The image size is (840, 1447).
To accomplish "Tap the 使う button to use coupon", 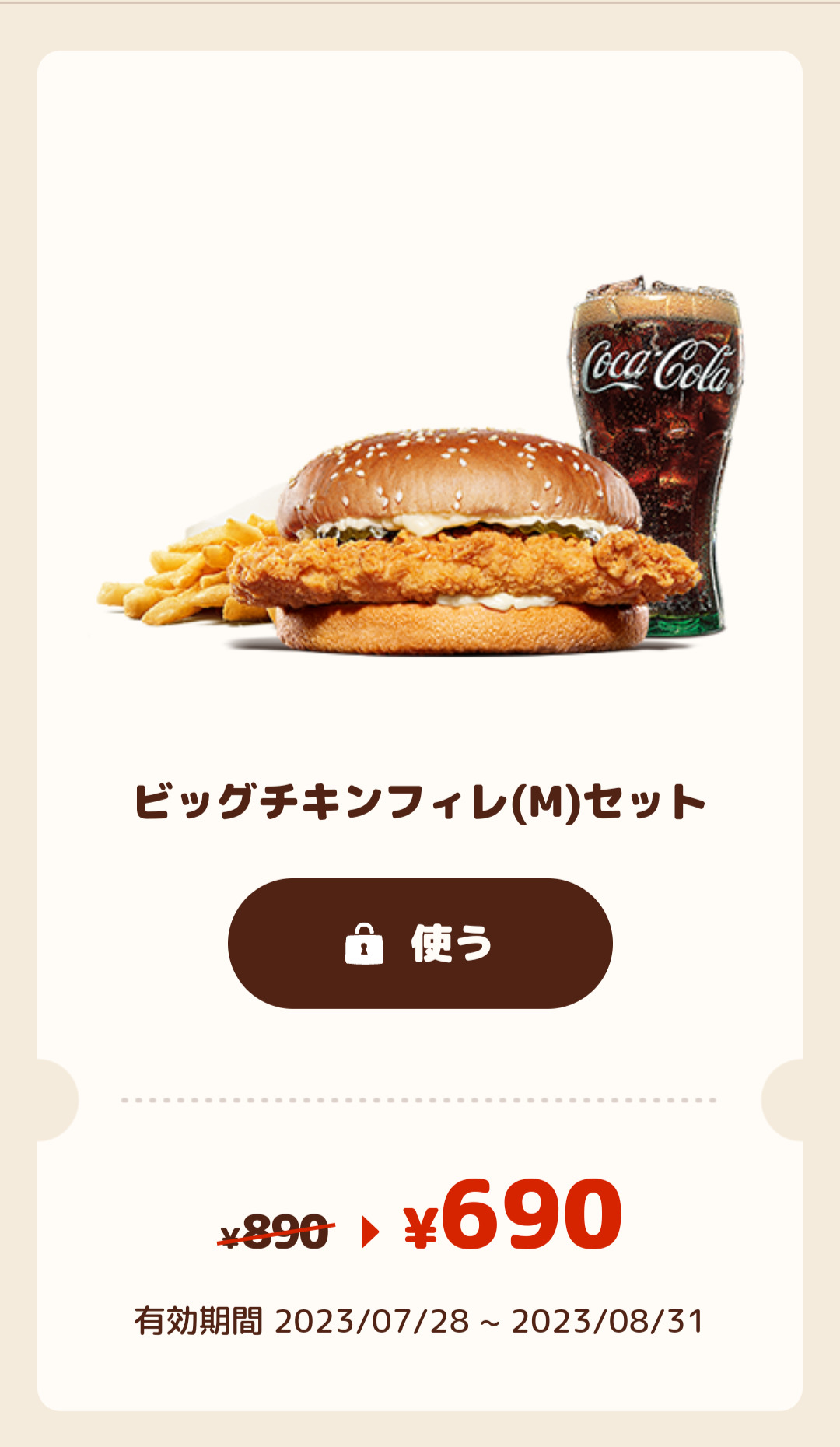I will coord(420,943).
